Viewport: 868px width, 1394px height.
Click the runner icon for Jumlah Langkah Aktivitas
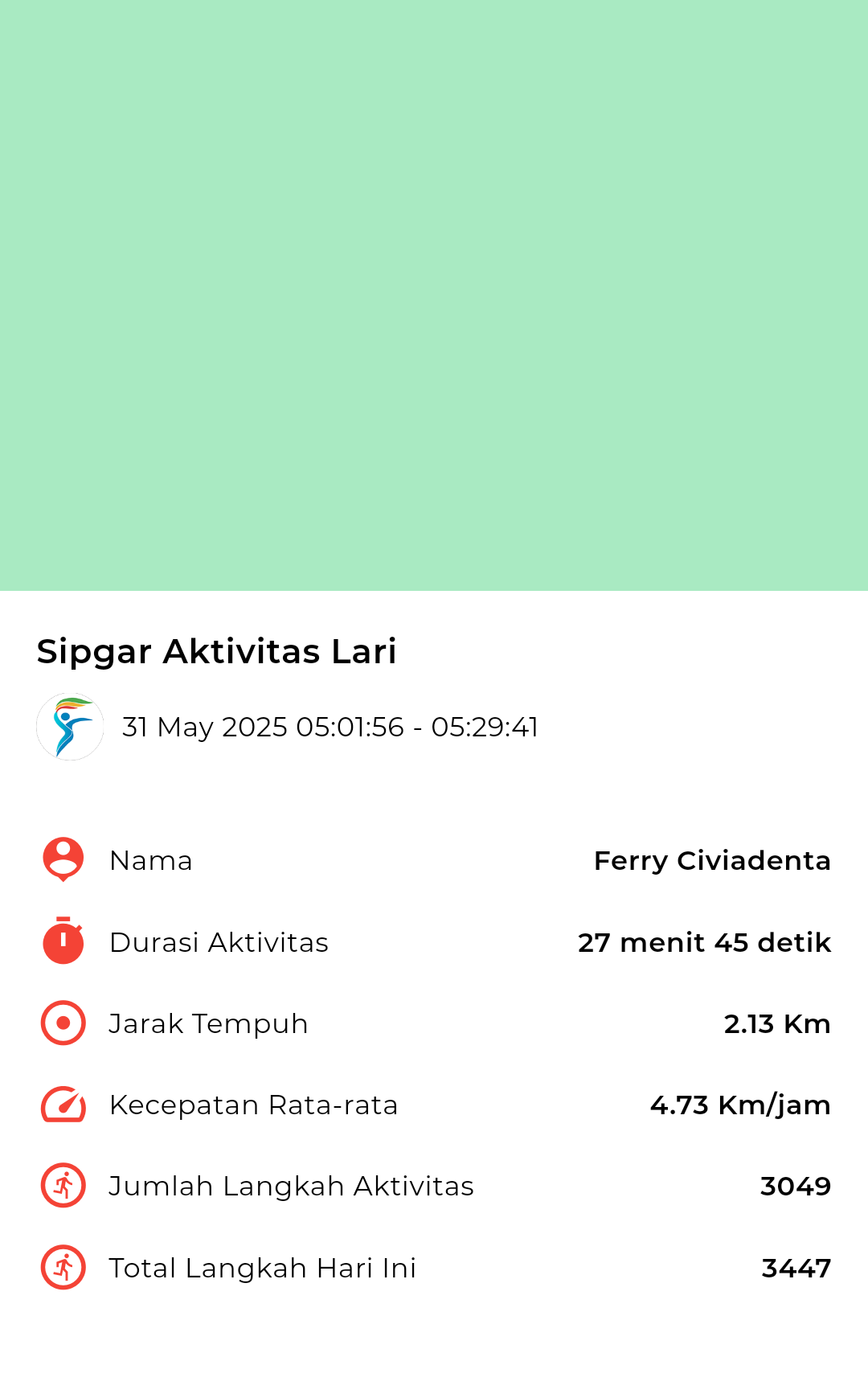point(62,1185)
